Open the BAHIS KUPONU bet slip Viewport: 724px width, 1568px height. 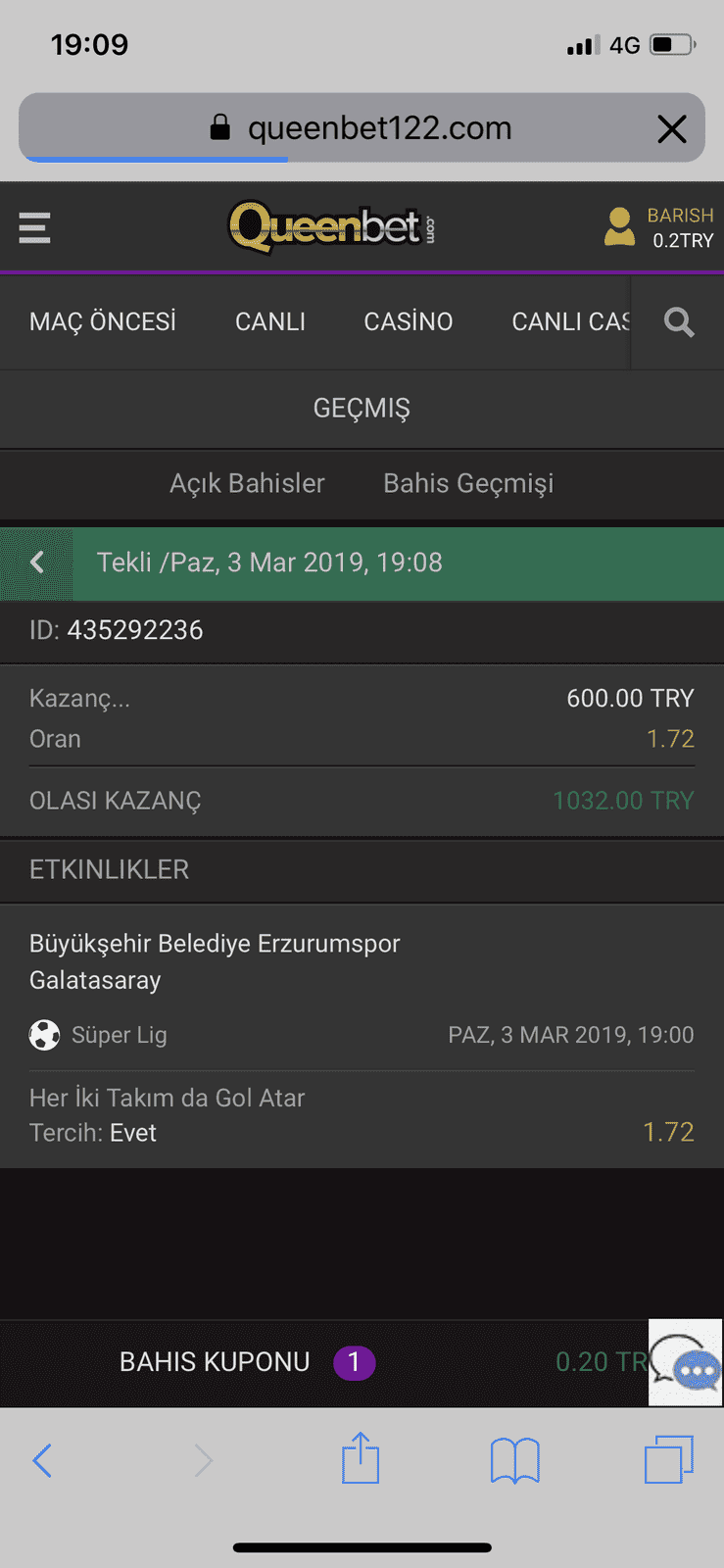coord(245,1361)
